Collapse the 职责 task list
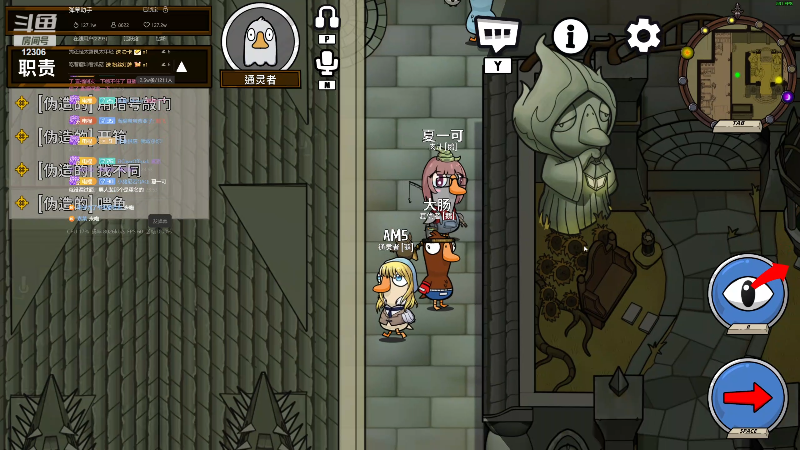 (182, 66)
